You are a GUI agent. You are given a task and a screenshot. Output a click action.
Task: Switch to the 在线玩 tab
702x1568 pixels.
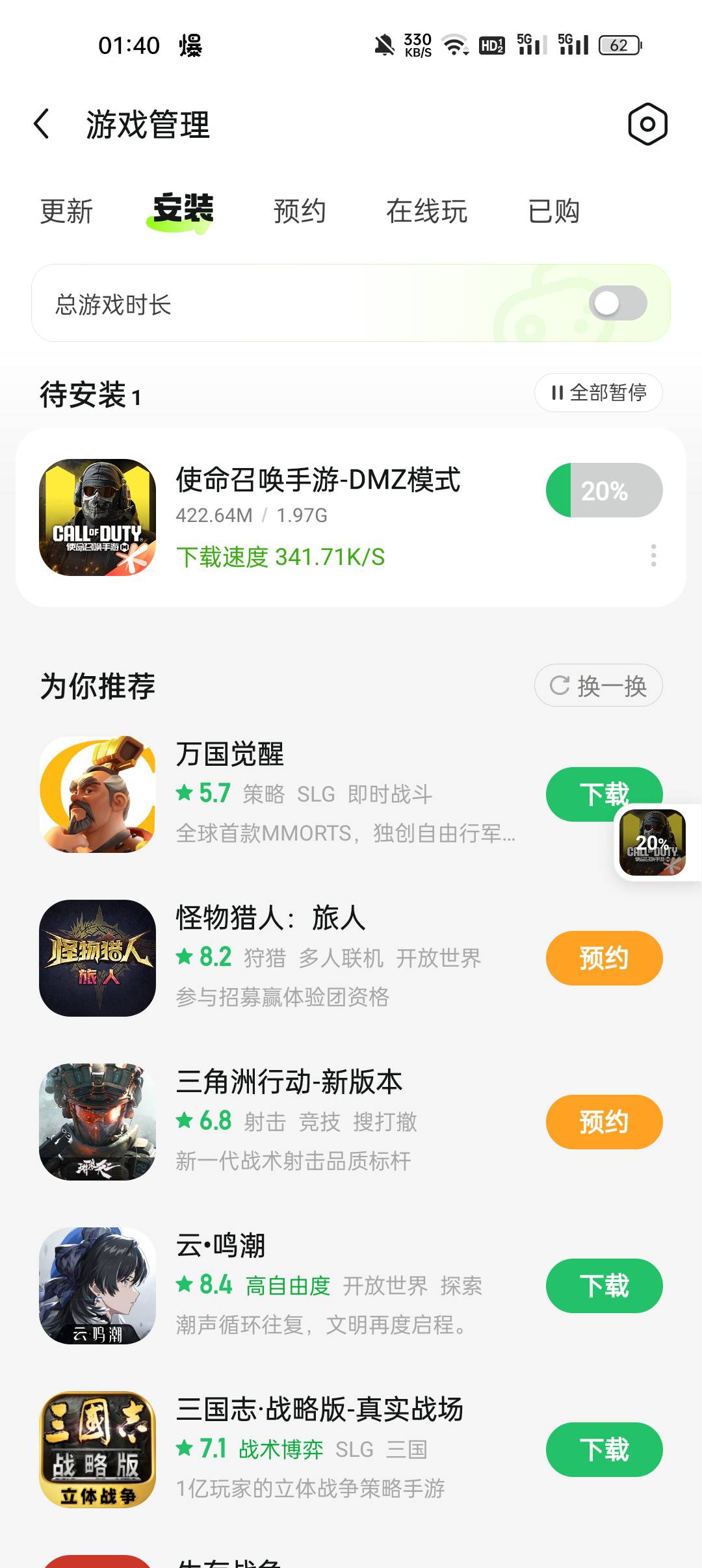pos(426,211)
